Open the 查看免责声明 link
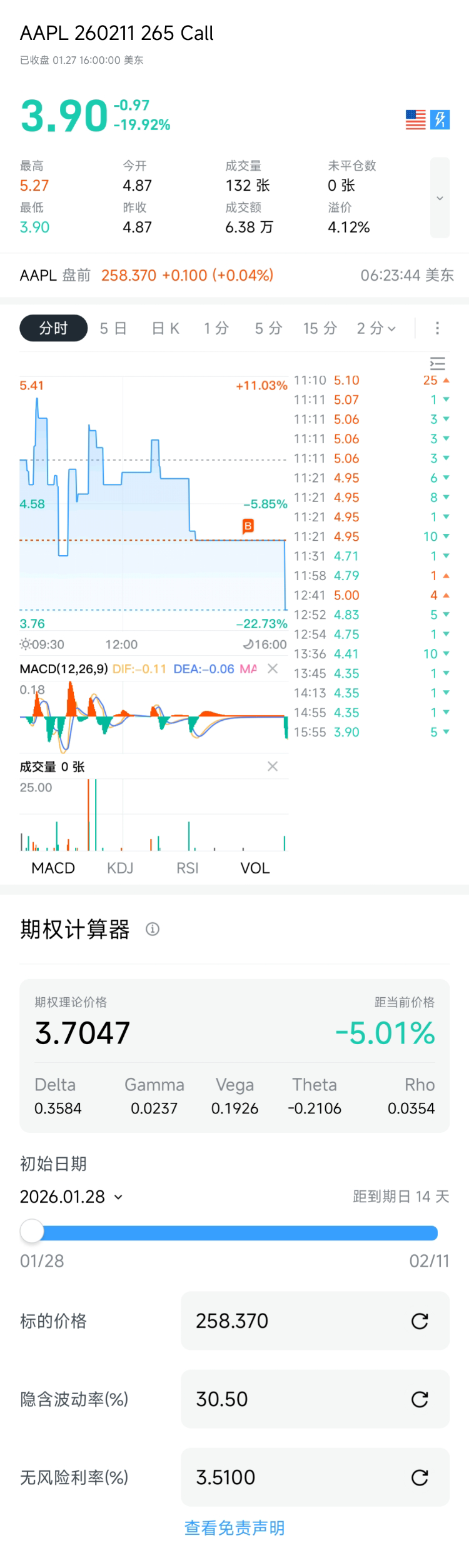Screen dimensions: 469x1568 coord(234,1527)
